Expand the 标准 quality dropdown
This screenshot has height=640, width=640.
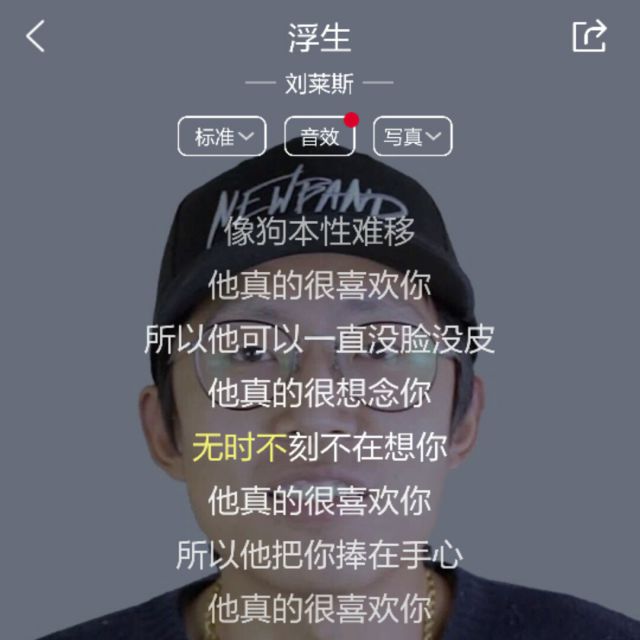click(222, 136)
